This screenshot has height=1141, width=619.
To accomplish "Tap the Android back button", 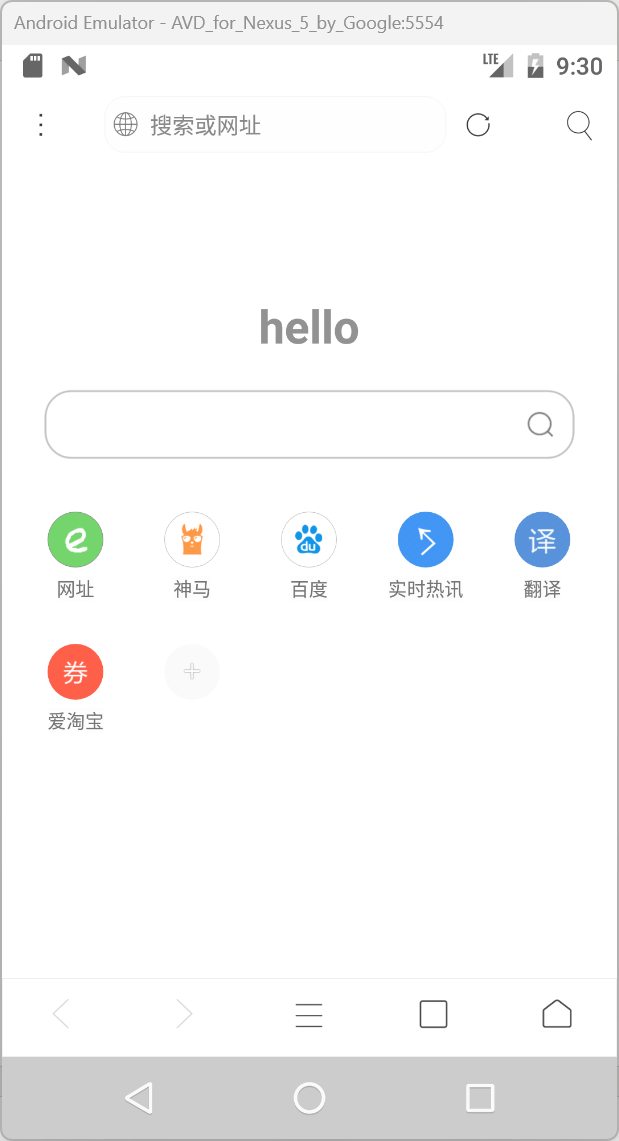I will 139,1098.
